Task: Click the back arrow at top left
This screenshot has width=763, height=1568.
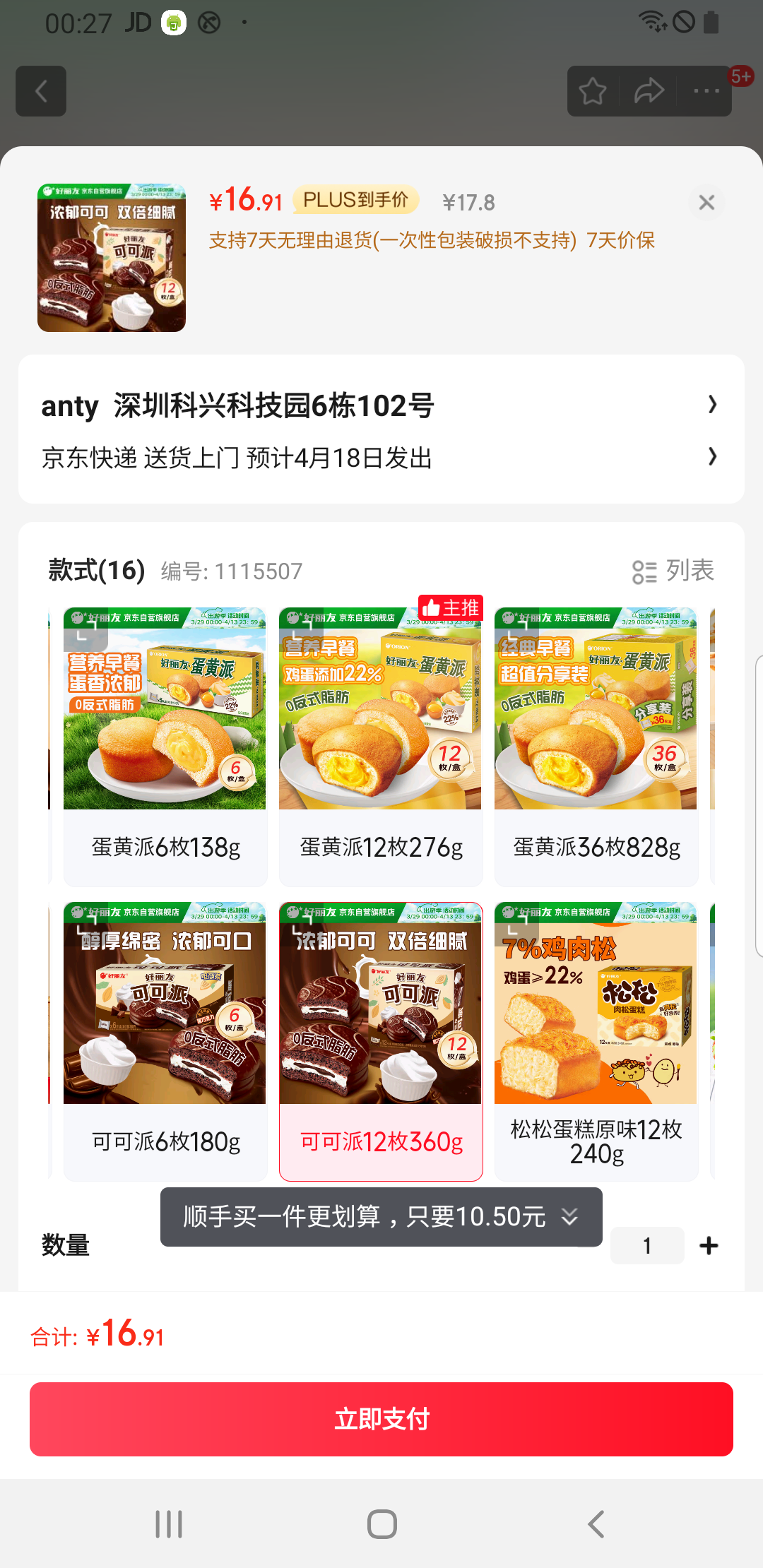Action: point(40,91)
